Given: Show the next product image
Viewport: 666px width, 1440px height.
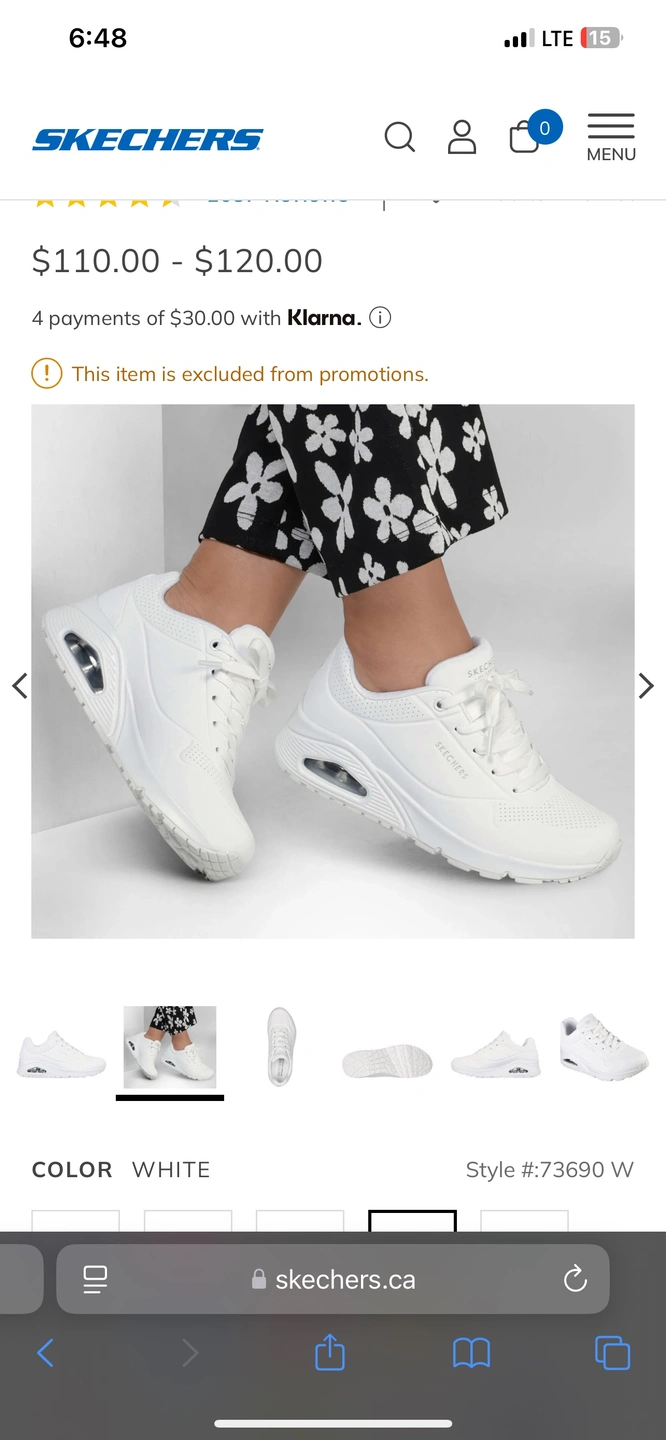Looking at the screenshot, I should point(646,686).
